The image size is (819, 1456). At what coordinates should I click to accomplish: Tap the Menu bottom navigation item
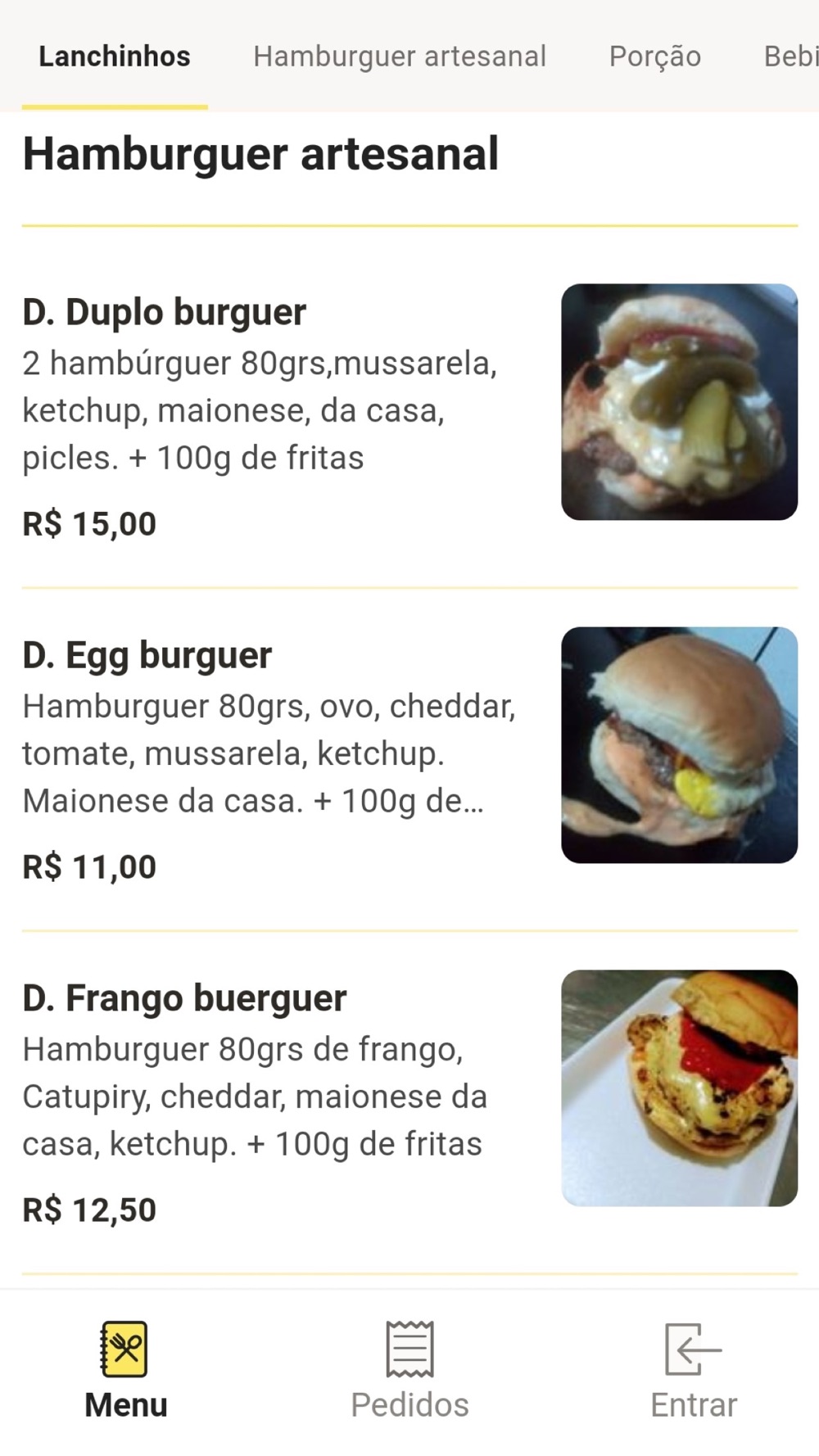tap(125, 1371)
